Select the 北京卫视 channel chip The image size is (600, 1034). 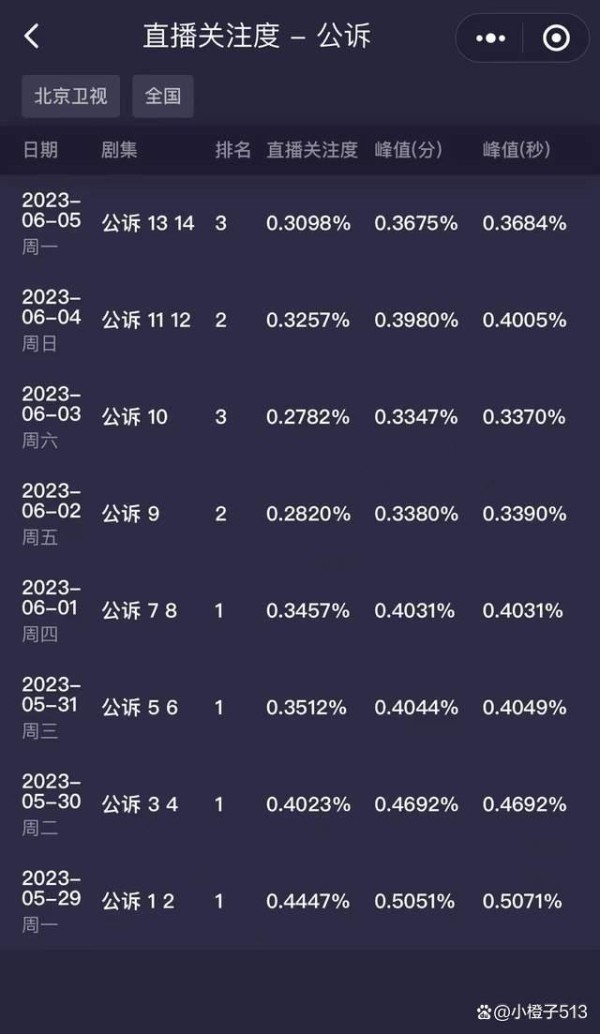pyautogui.click(x=71, y=96)
